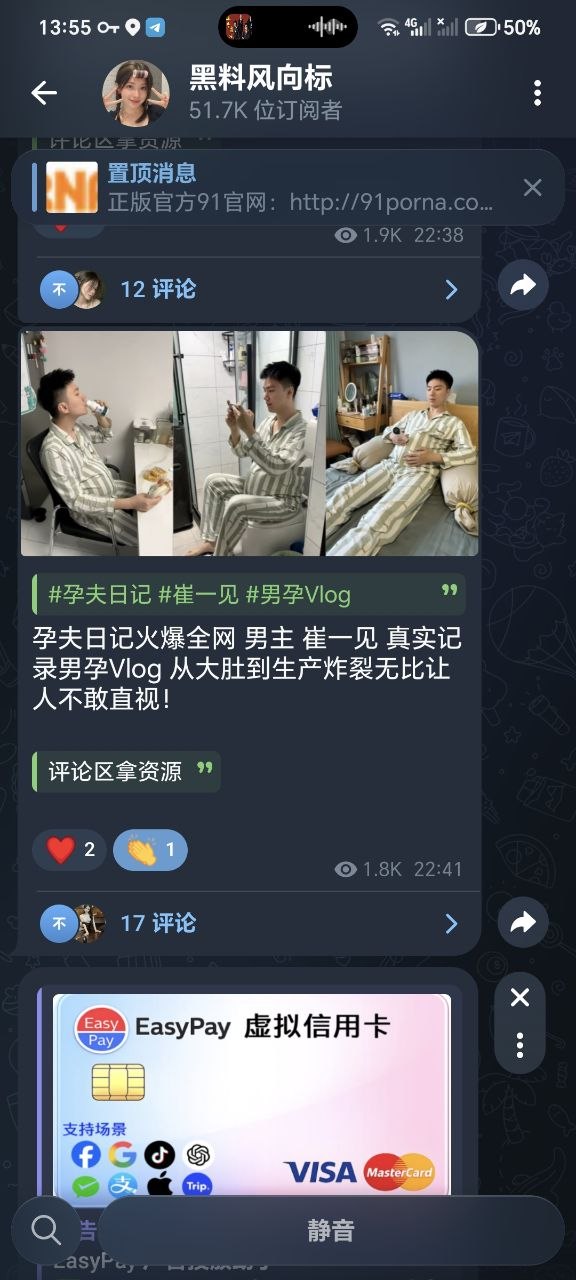Image resolution: width=576 pixels, height=1280 pixels.
Task: Mute the channel with 静音 button
Action: coord(330,1231)
